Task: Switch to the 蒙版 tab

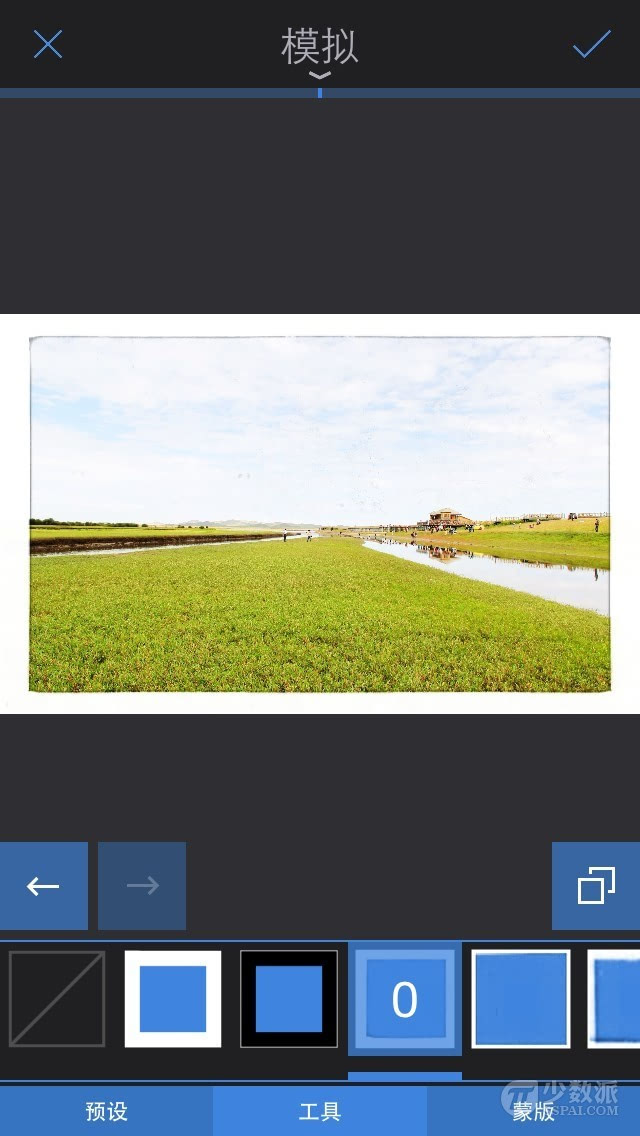Action: point(533,1111)
